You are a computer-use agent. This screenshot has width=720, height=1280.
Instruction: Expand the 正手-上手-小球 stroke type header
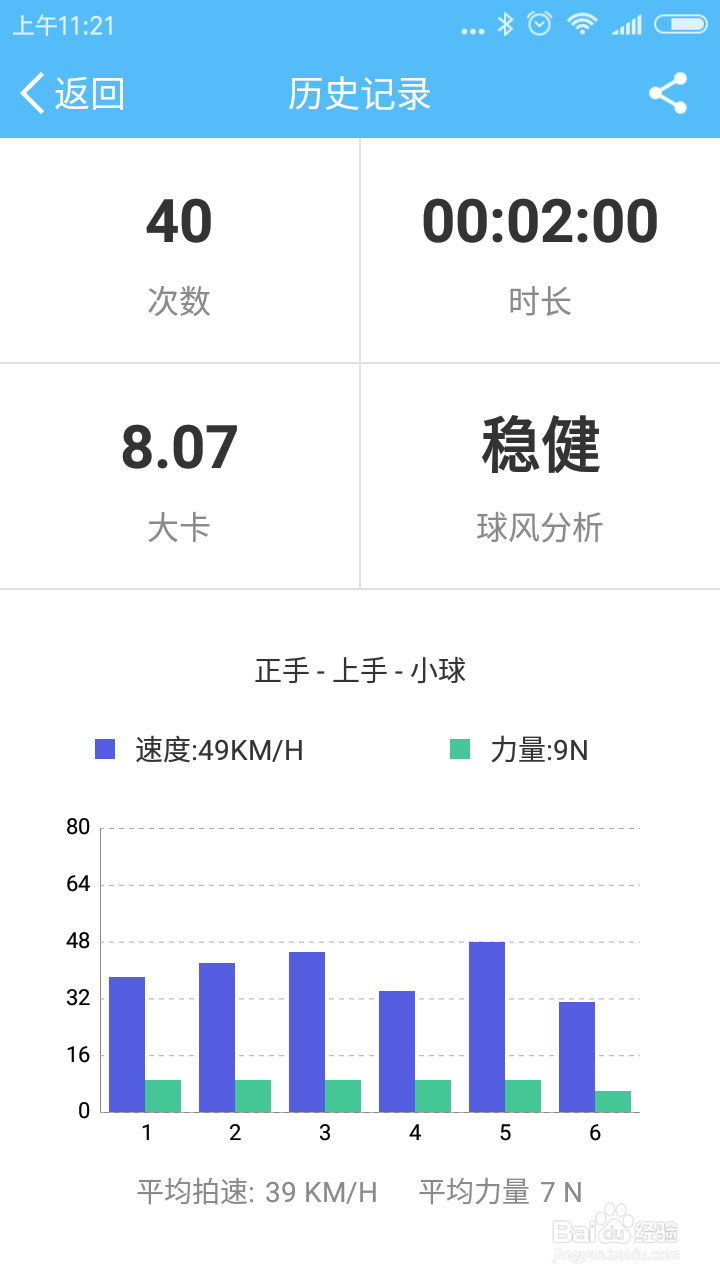pyautogui.click(x=360, y=671)
